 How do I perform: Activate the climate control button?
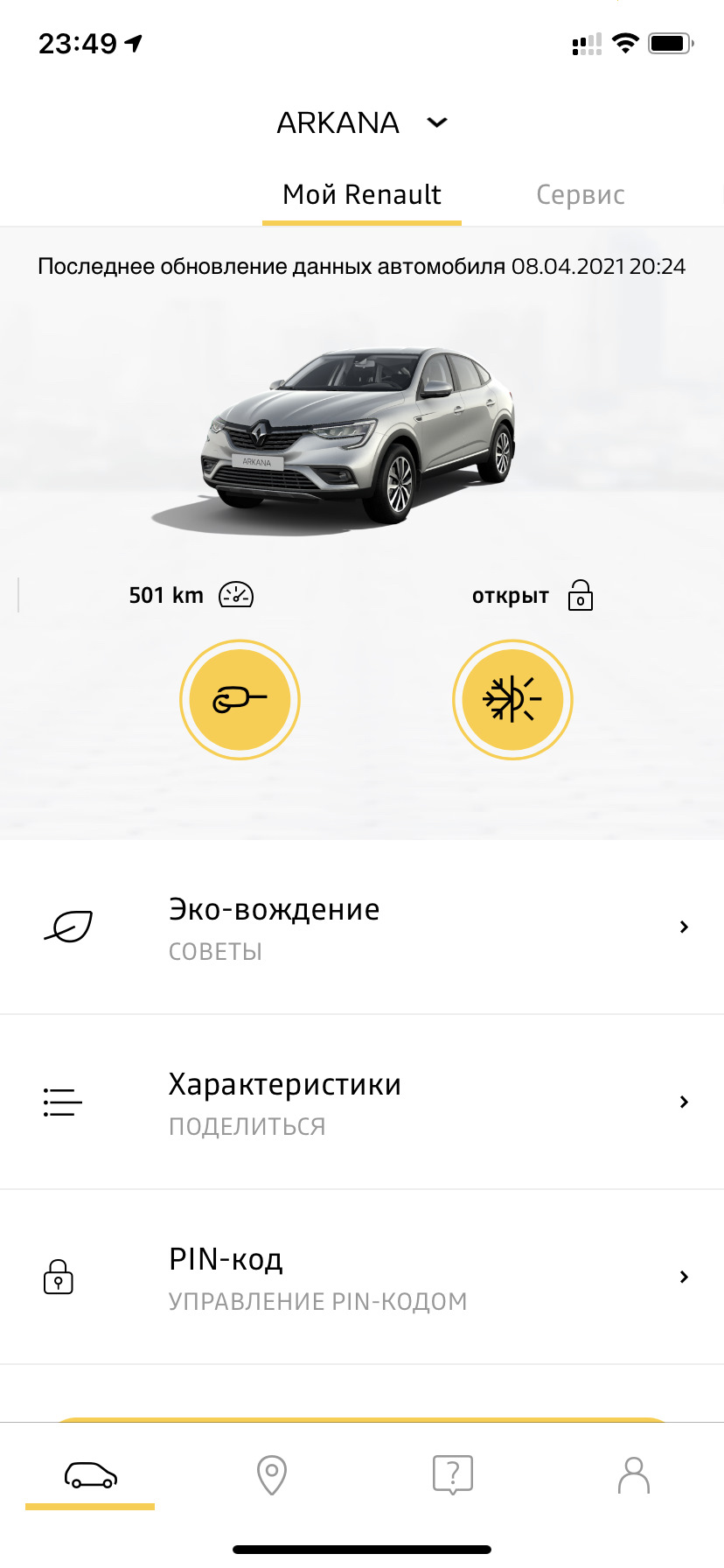point(512,699)
